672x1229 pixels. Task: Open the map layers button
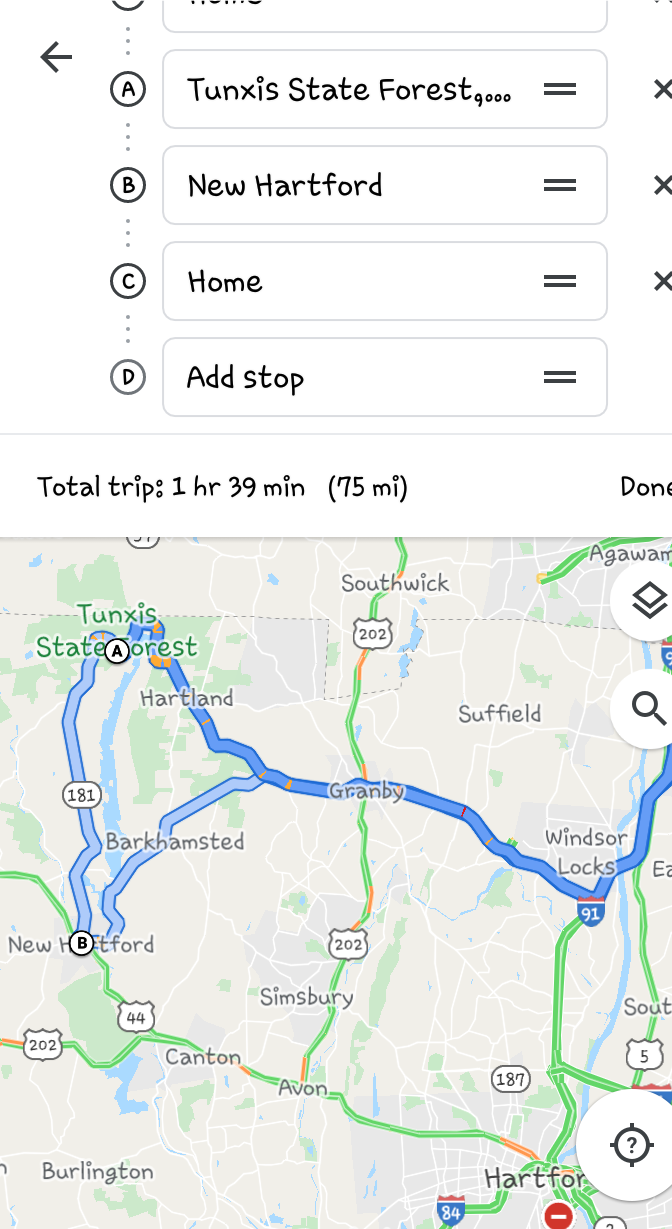(x=648, y=602)
